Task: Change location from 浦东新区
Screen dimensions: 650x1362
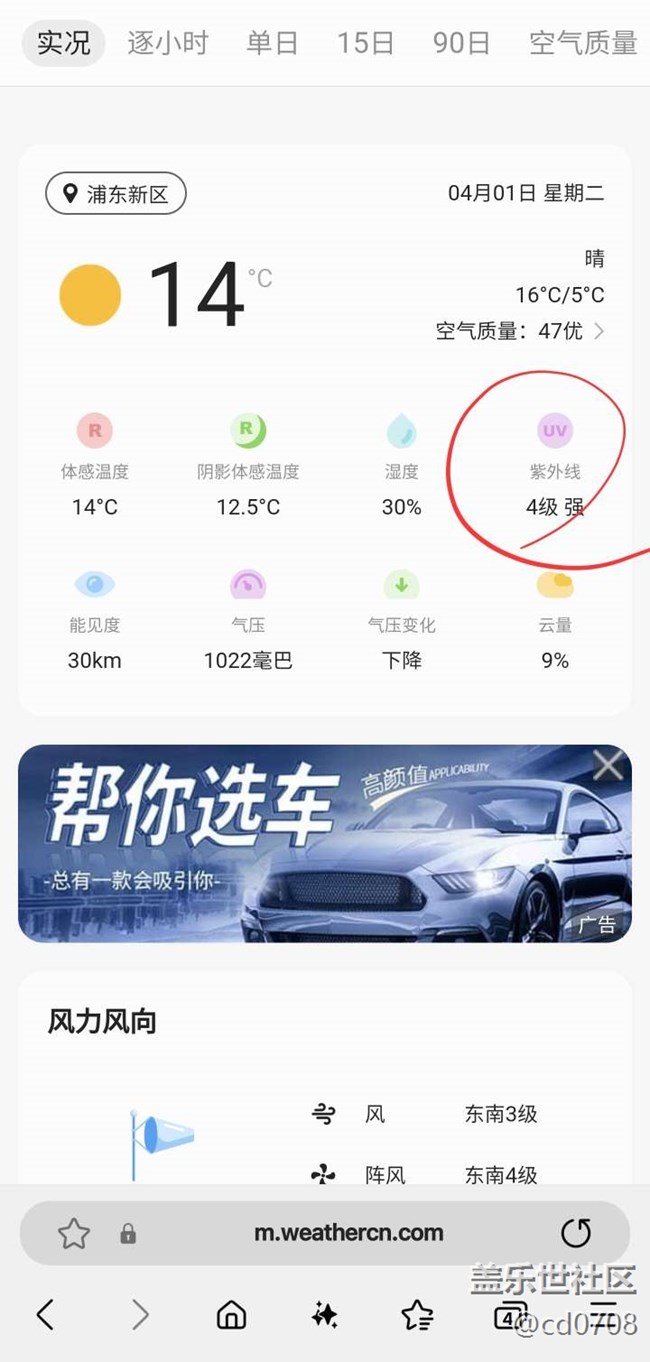Action: pos(116,194)
